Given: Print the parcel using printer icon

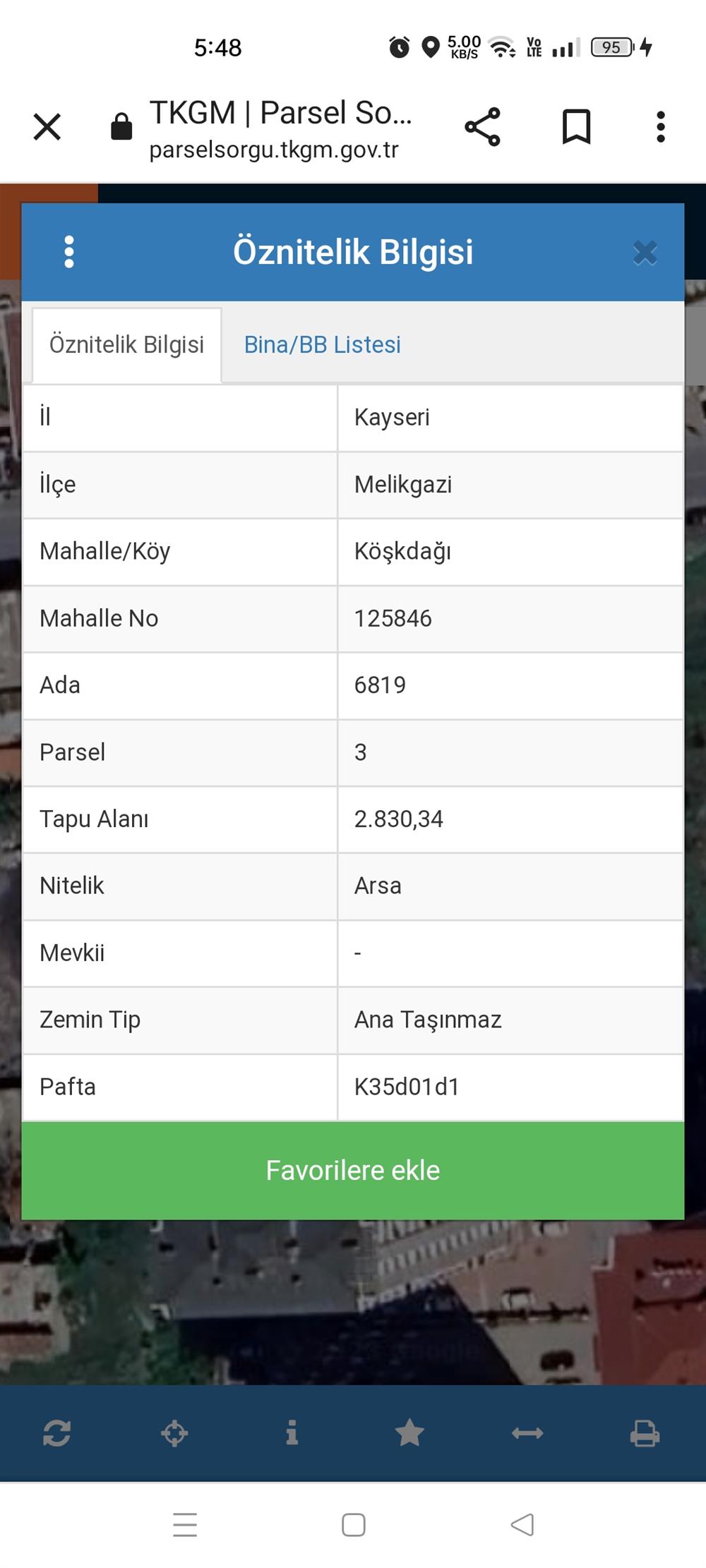Looking at the screenshot, I should [x=645, y=1433].
